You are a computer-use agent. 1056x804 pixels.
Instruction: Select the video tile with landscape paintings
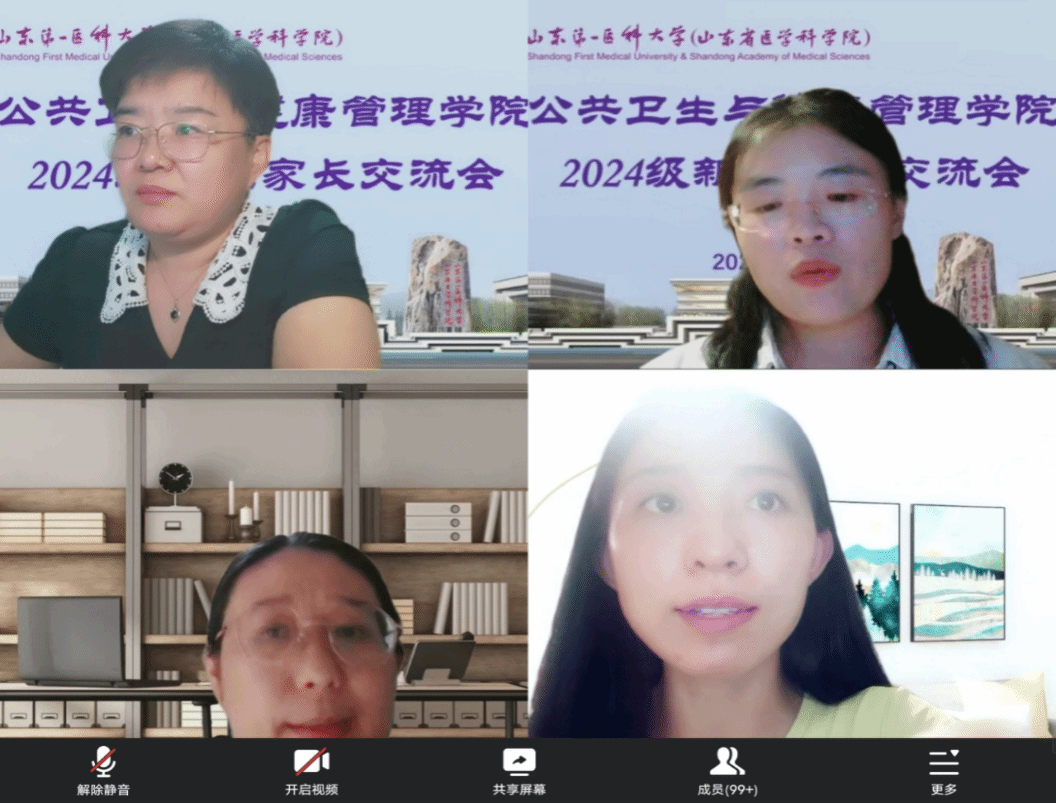[x=792, y=555]
